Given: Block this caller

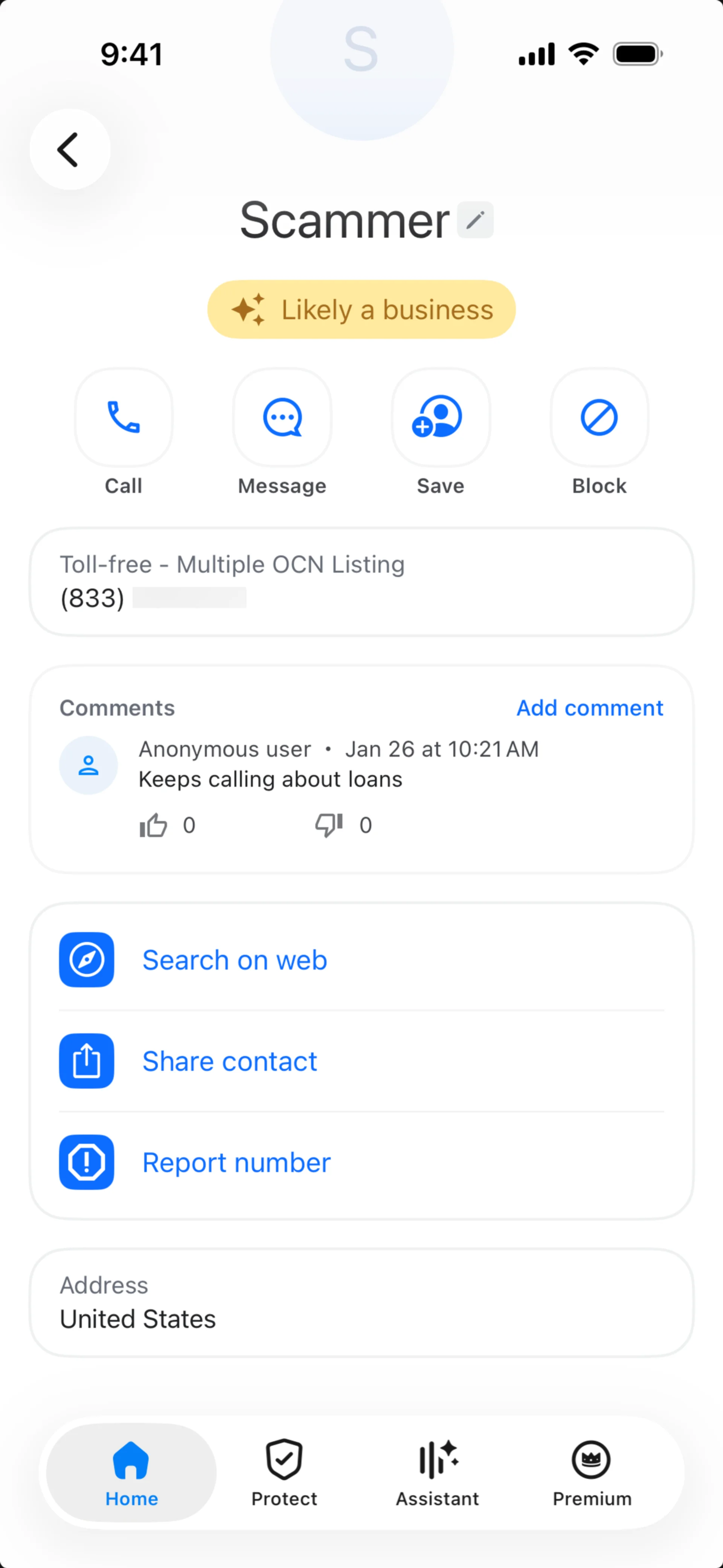Looking at the screenshot, I should pyautogui.click(x=599, y=417).
